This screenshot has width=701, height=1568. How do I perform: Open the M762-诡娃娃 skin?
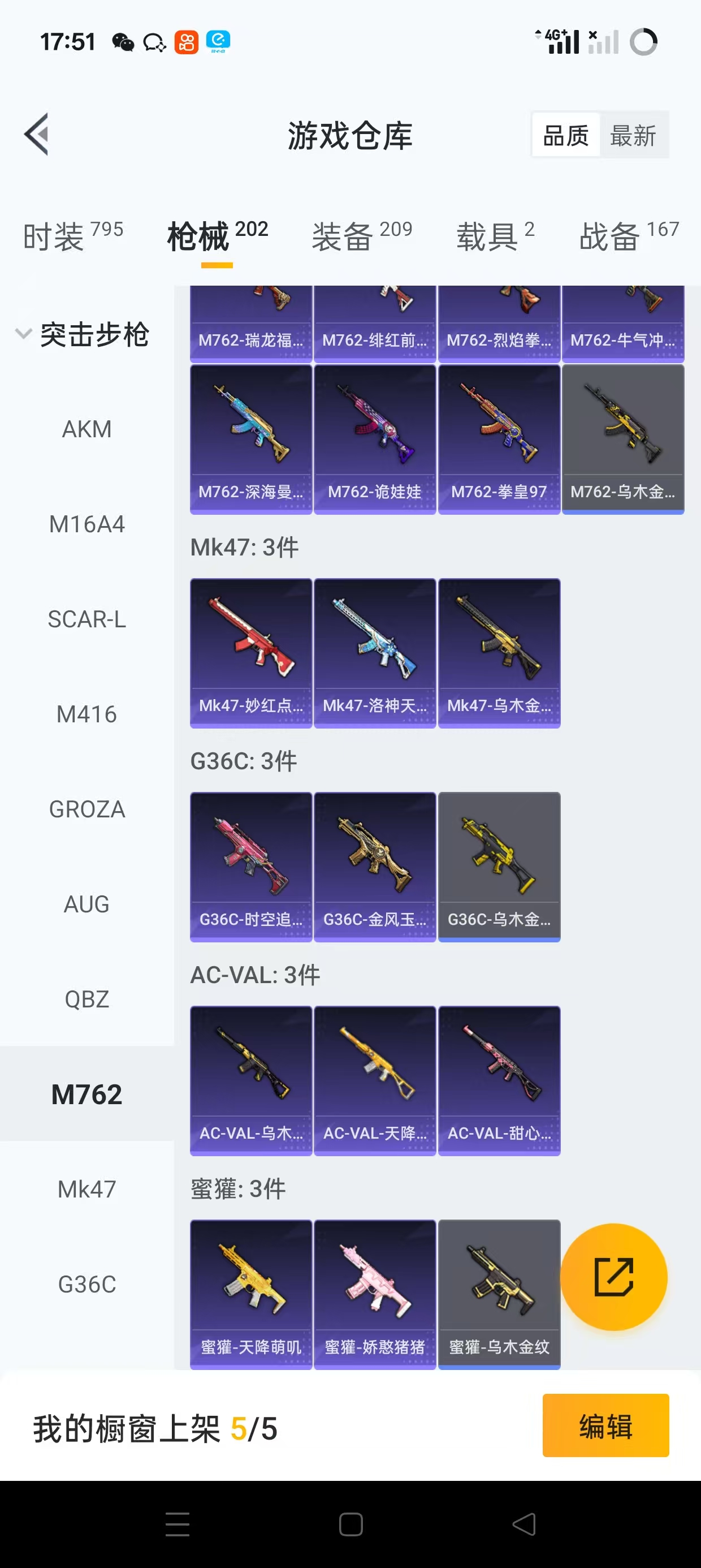click(x=375, y=439)
